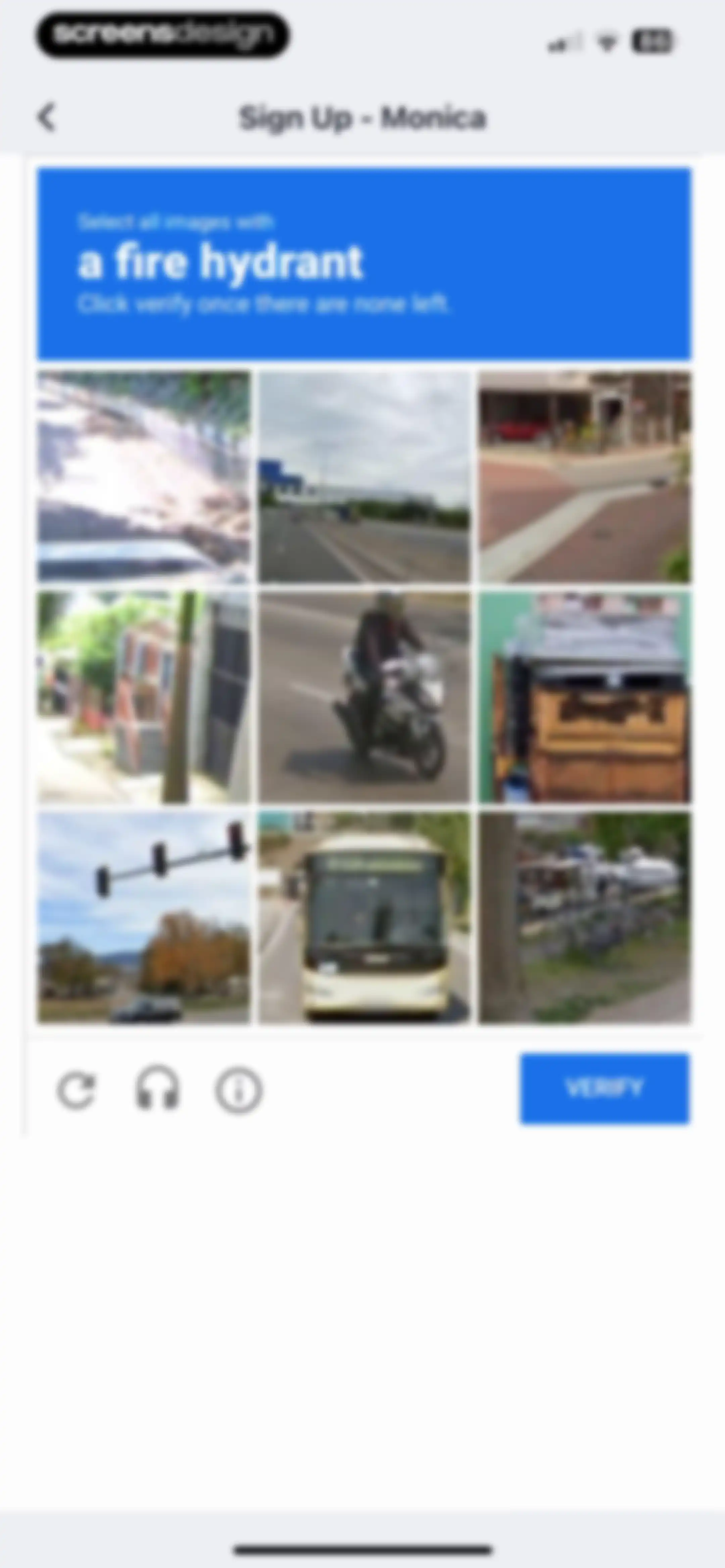The width and height of the screenshot is (725, 1568).
Task: Select the empty road under cloudy sky tile
Action: [365, 476]
